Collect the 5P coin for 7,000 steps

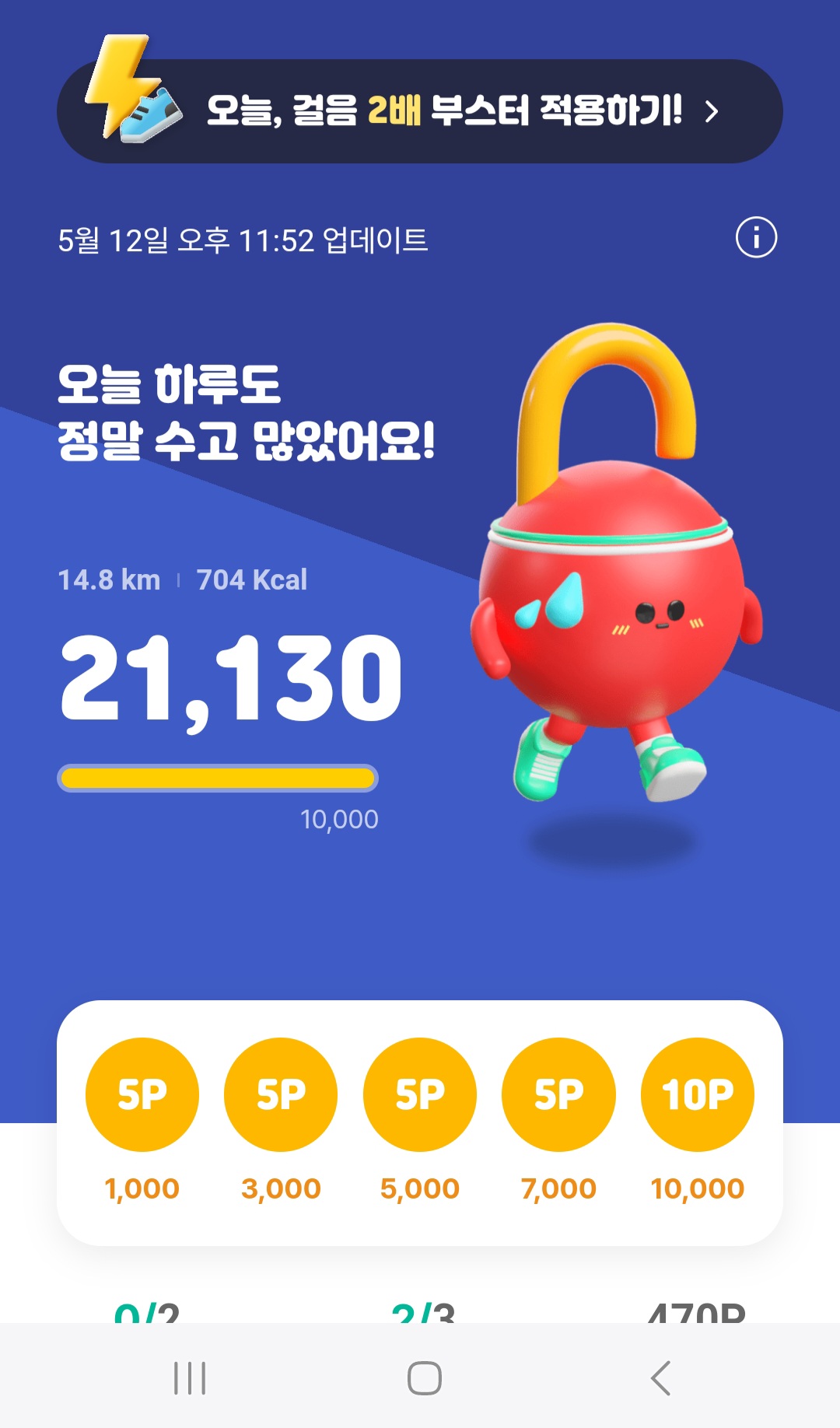point(558,1094)
